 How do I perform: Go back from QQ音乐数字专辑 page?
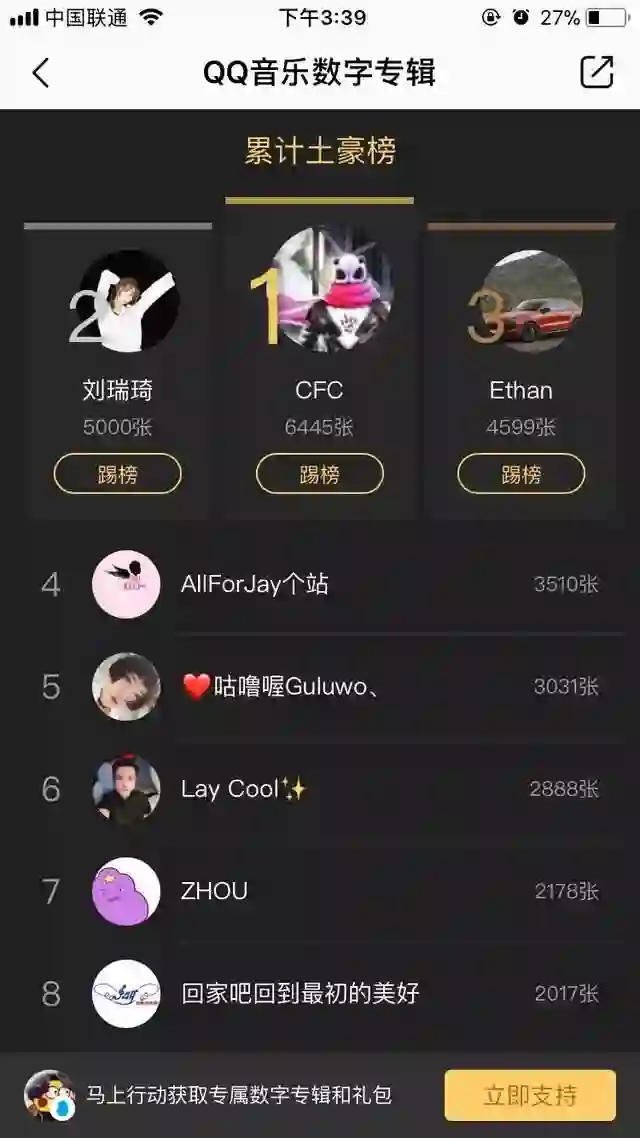(x=41, y=73)
